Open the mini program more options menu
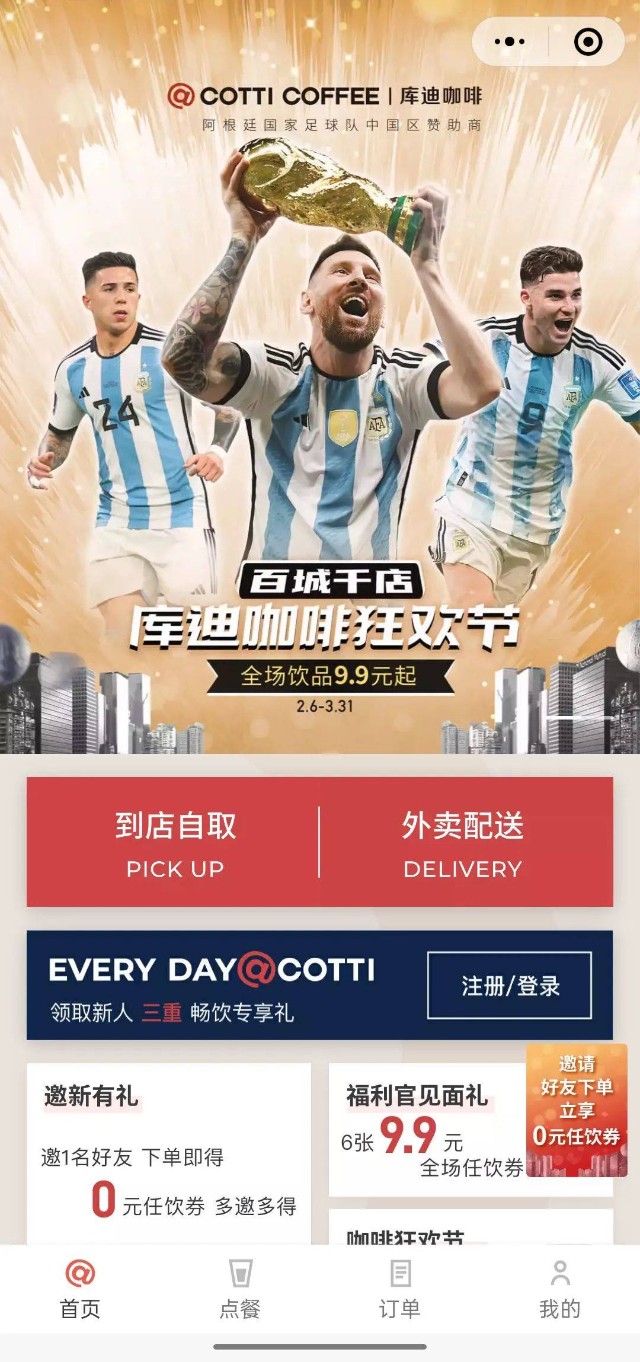 (x=510, y=42)
